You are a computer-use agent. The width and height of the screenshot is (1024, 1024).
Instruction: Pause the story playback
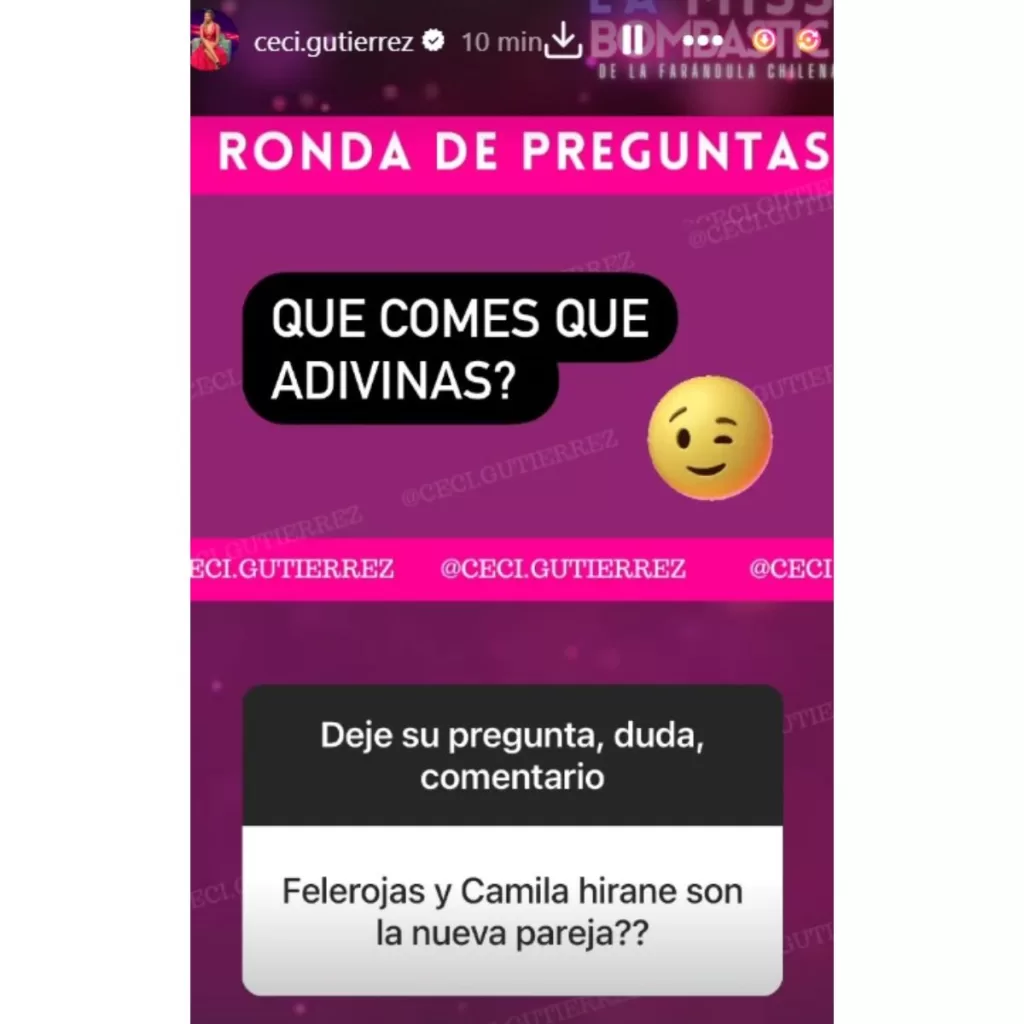coord(632,41)
